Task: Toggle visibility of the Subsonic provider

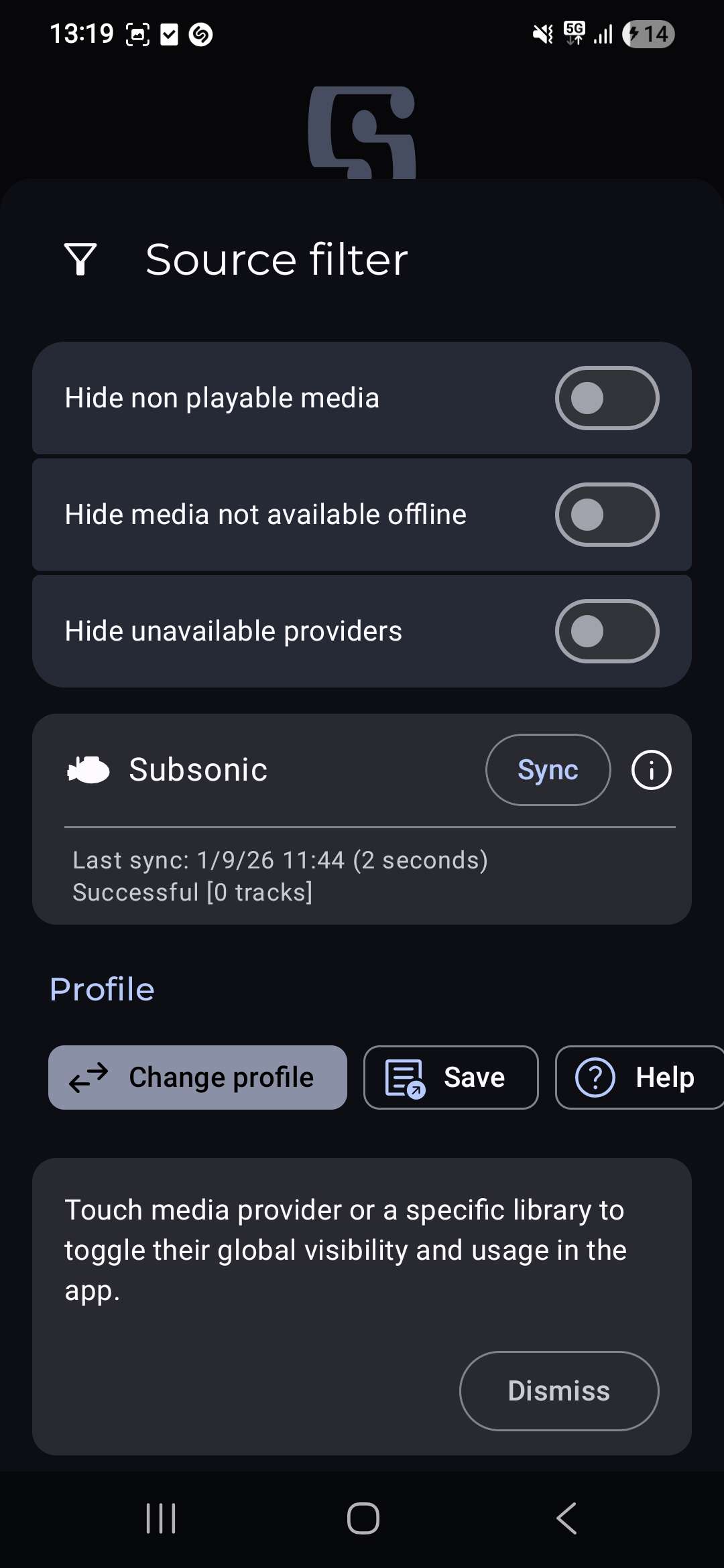Action: click(198, 770)
